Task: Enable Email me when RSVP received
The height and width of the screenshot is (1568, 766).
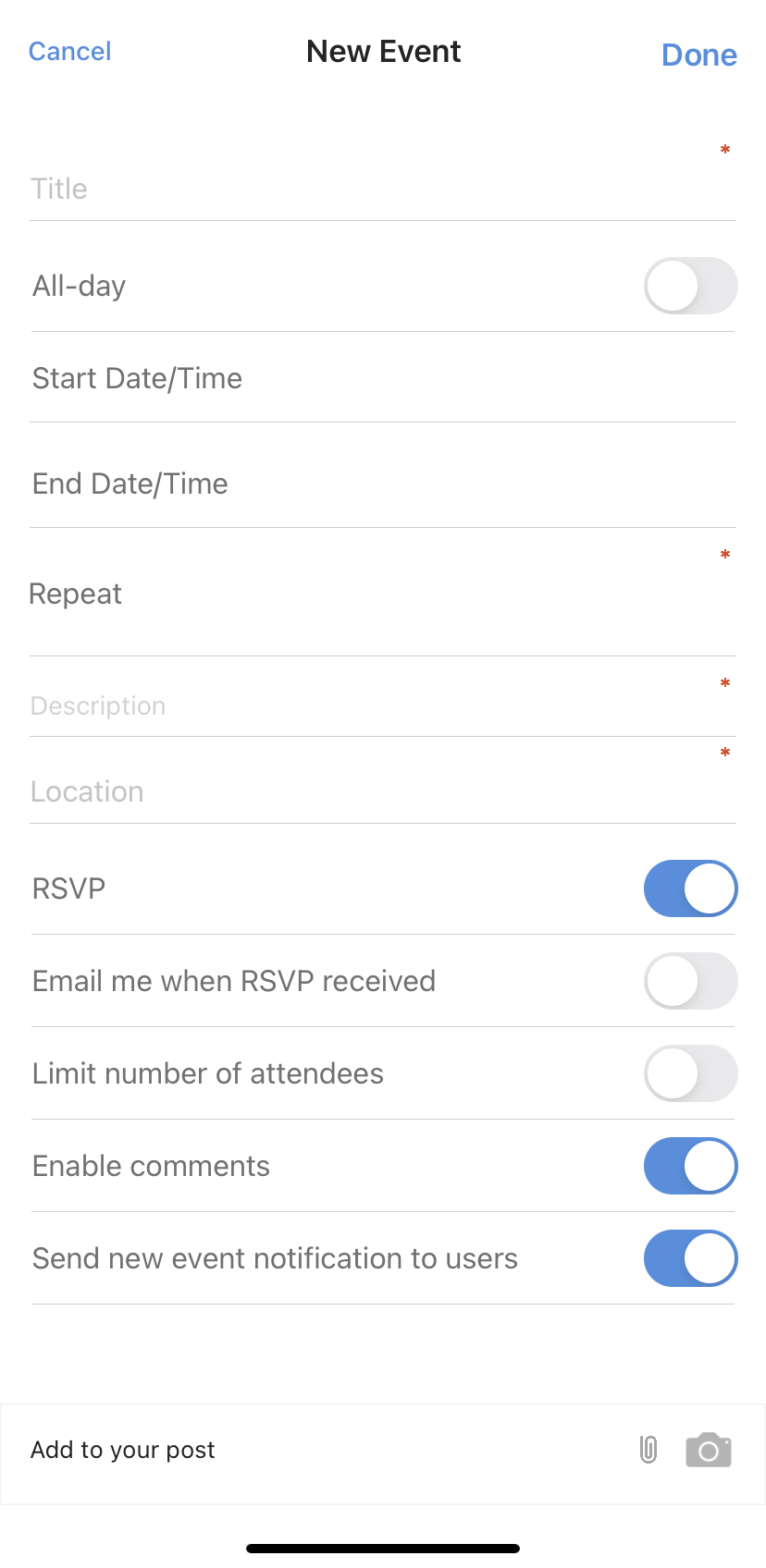Action: coord(690,981)
